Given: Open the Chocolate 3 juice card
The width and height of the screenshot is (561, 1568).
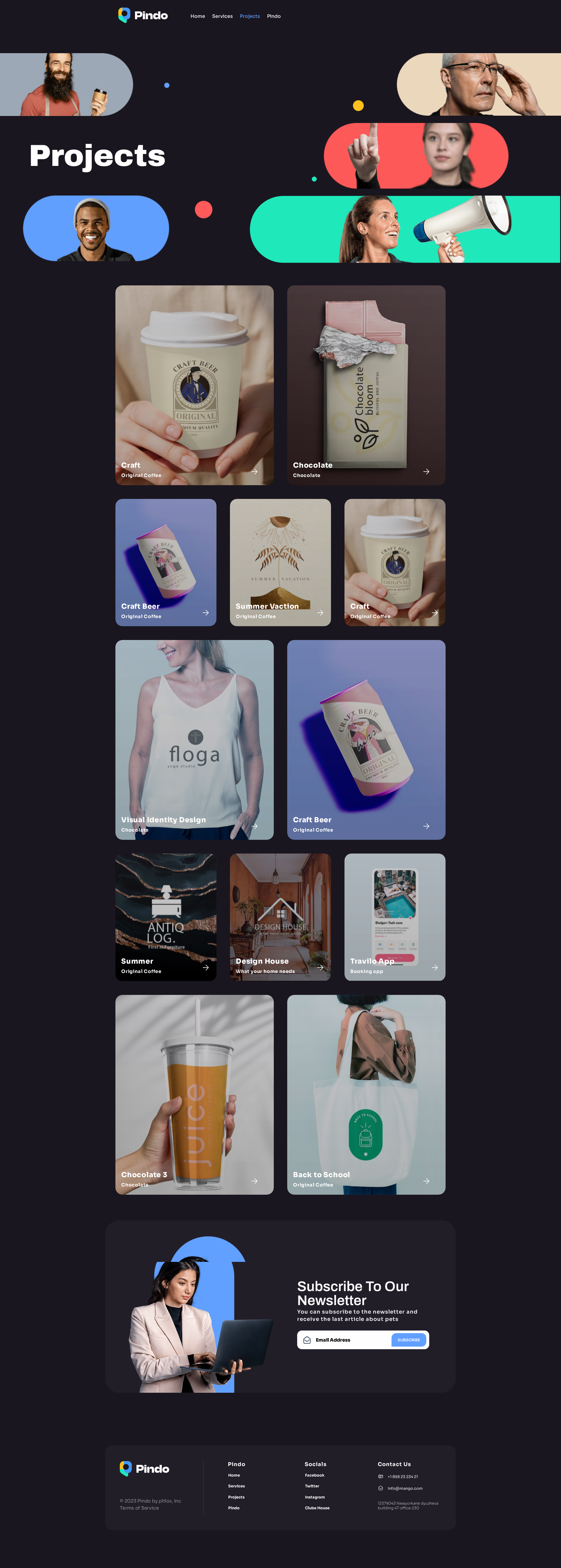Looking at the screenshot, I should tap(194, 1094).
